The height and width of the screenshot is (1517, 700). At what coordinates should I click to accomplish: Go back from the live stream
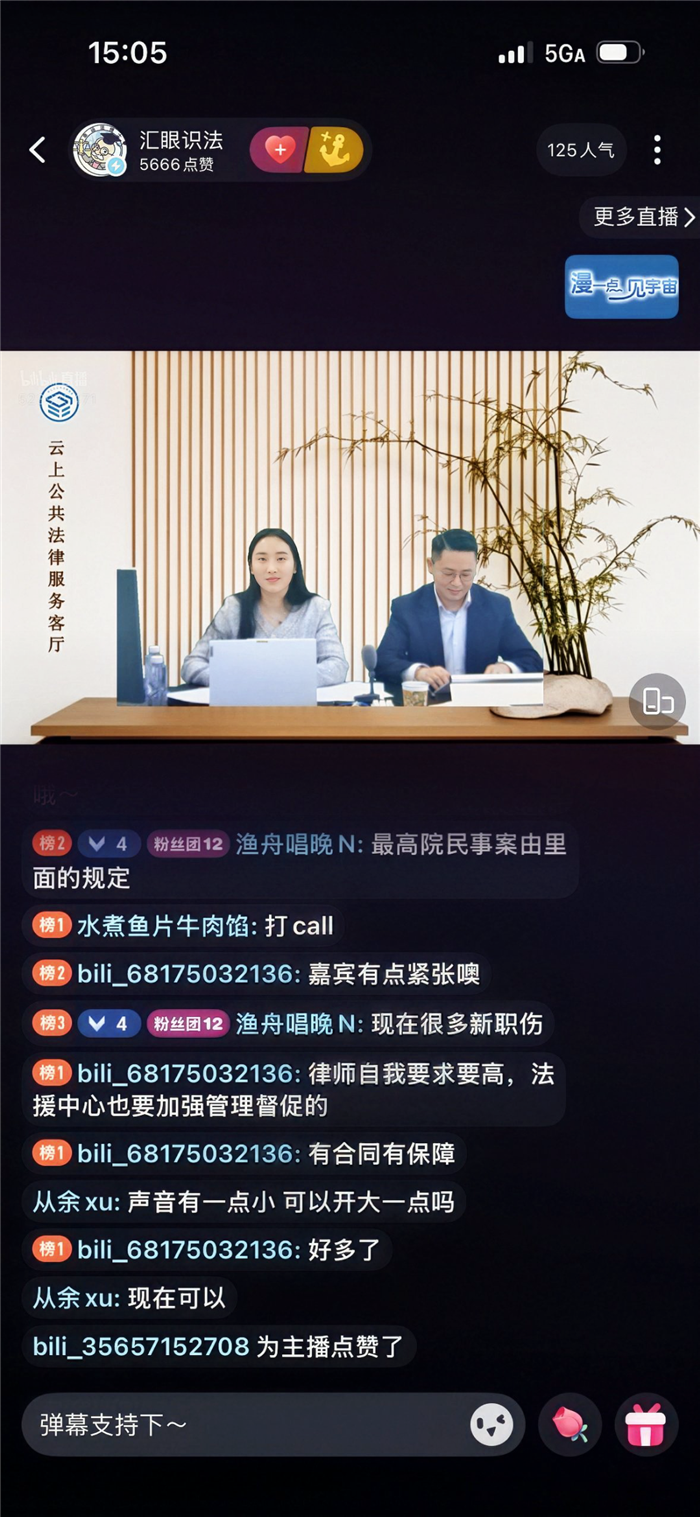[x=37, y=150]
